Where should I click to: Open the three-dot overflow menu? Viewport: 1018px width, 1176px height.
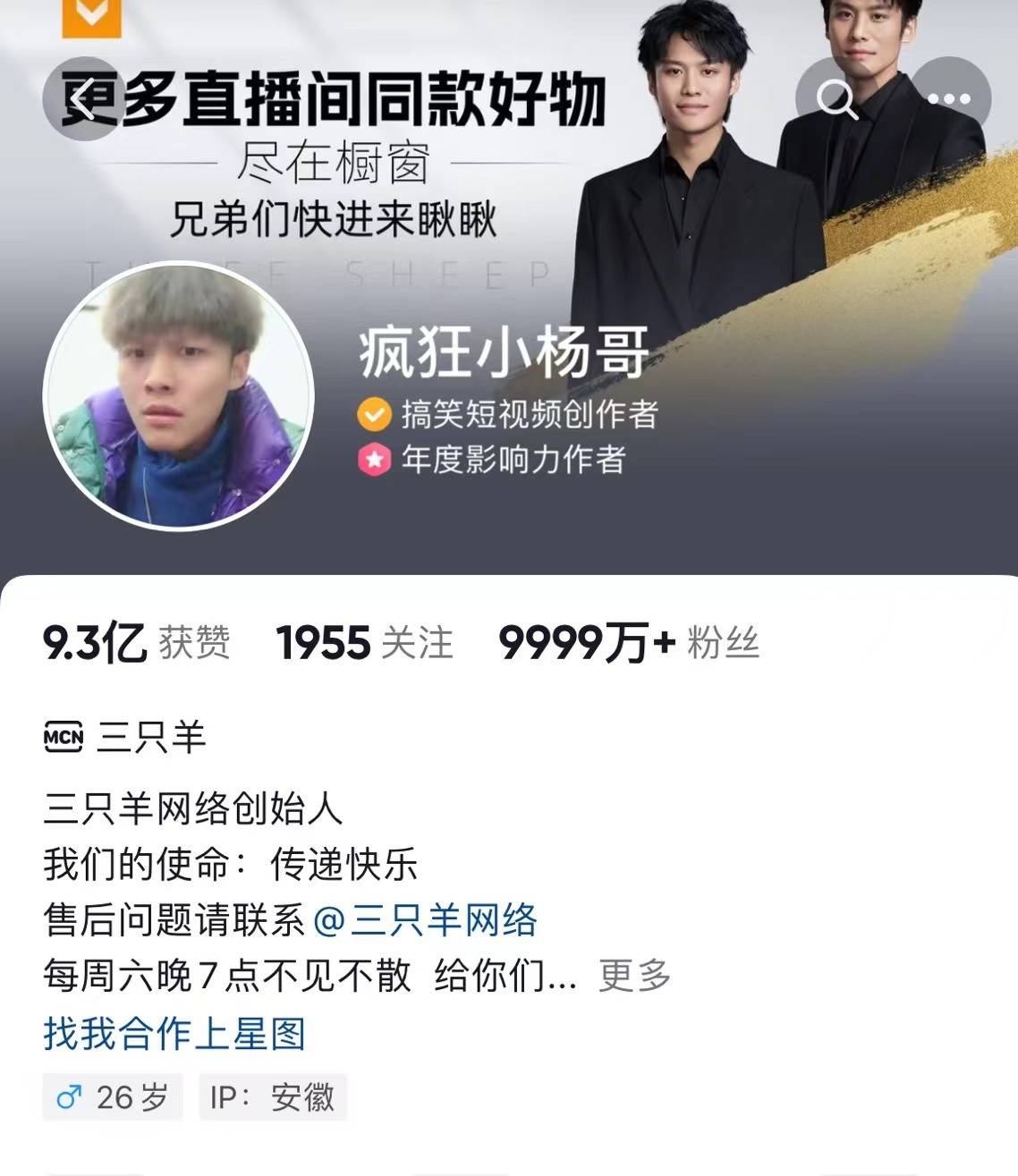[x=948, y=99]
